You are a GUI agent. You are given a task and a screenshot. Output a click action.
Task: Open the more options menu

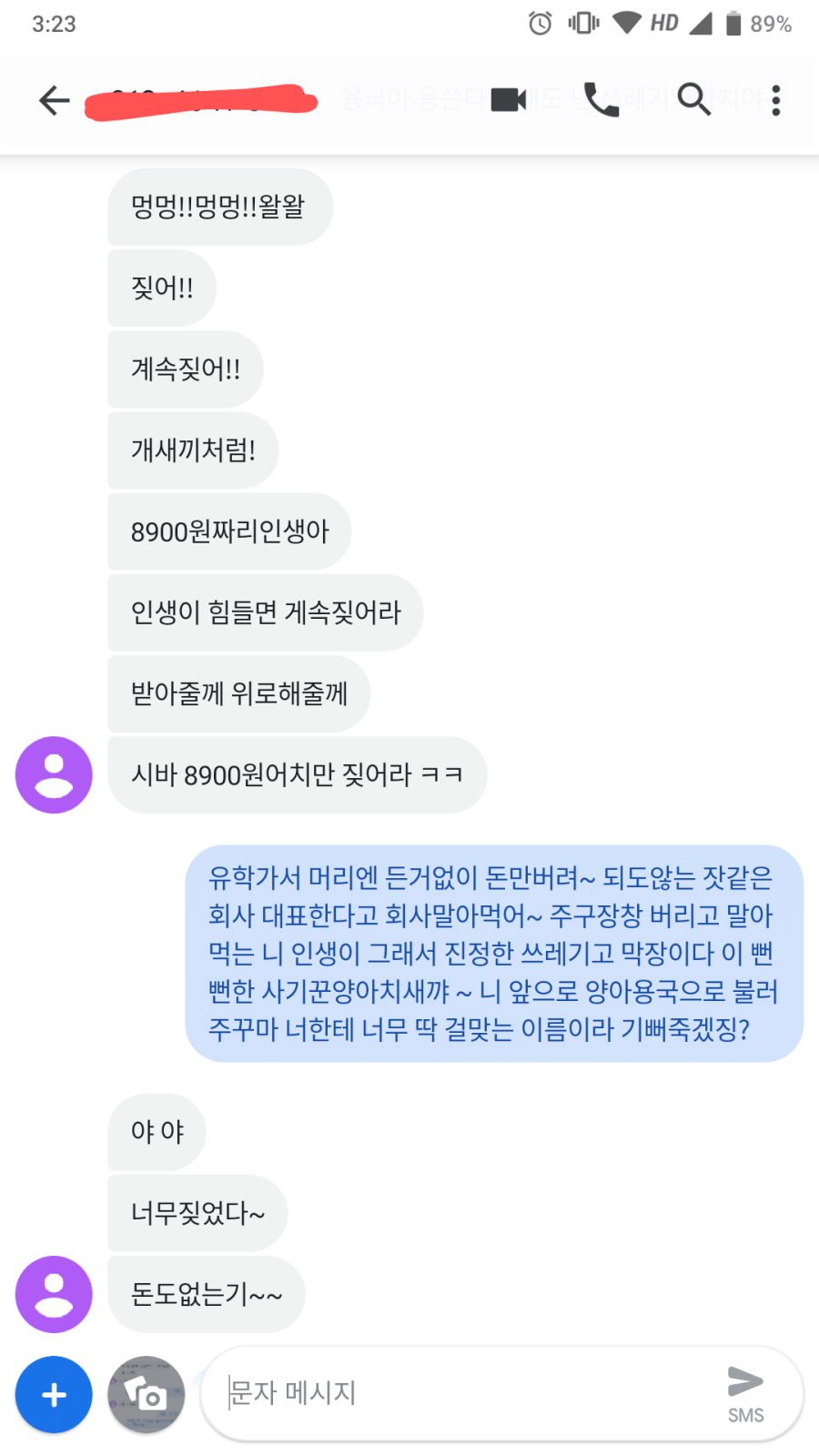pyautogui.click(x=775, y=100)
